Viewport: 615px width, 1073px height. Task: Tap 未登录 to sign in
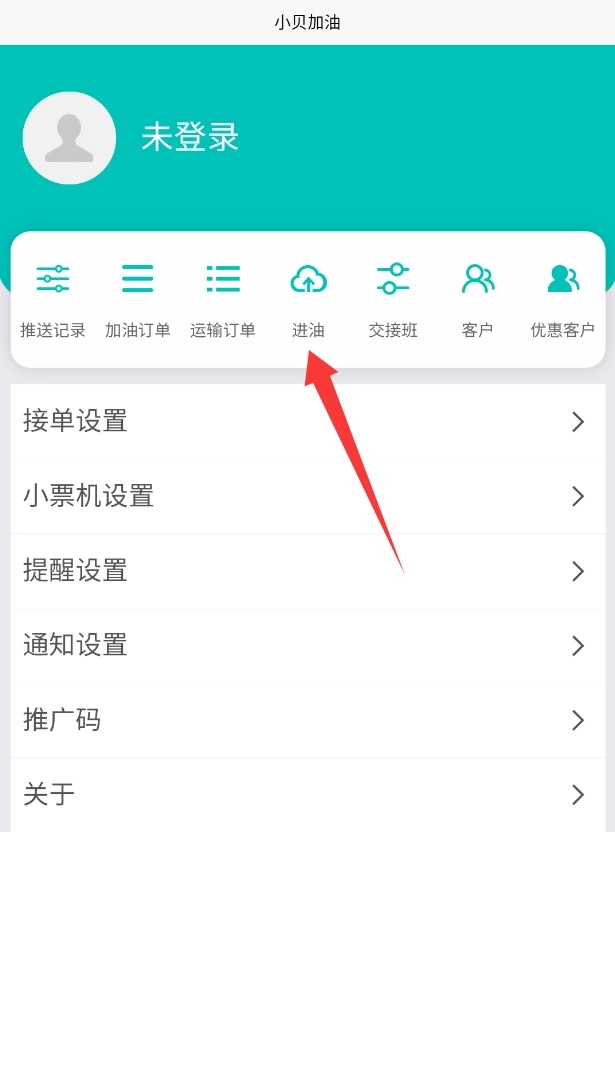[190, 138]
